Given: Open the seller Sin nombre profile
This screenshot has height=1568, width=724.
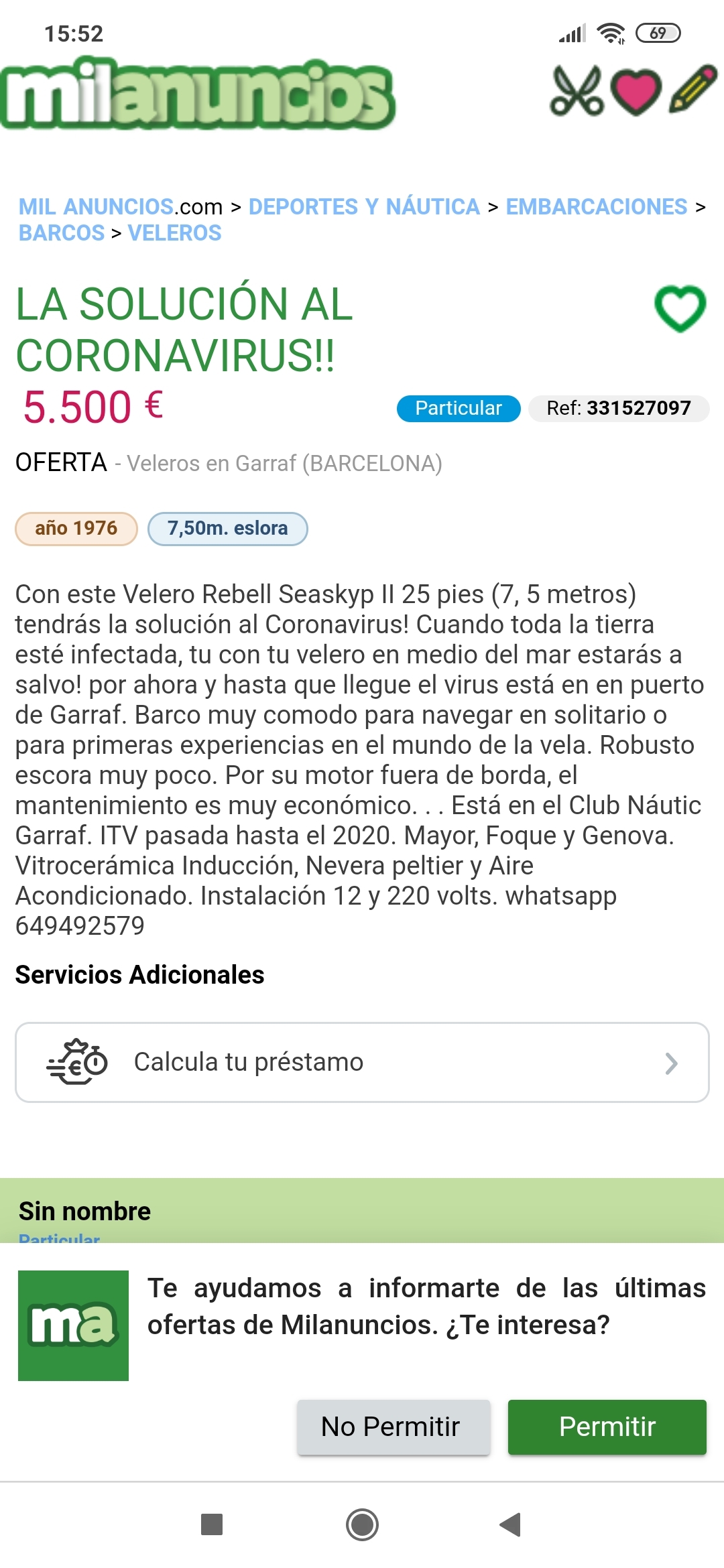Looking at the screenshot, I should (85, 1212).
